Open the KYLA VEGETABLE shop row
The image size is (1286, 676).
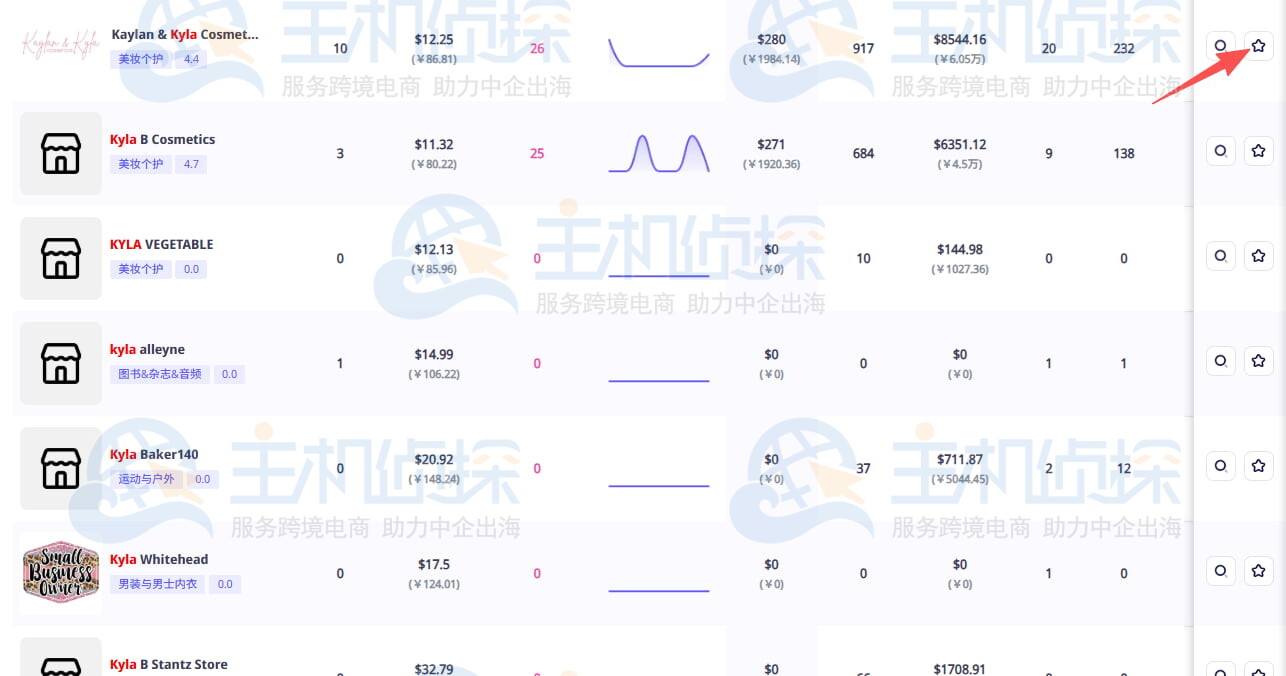coord(161,245)
